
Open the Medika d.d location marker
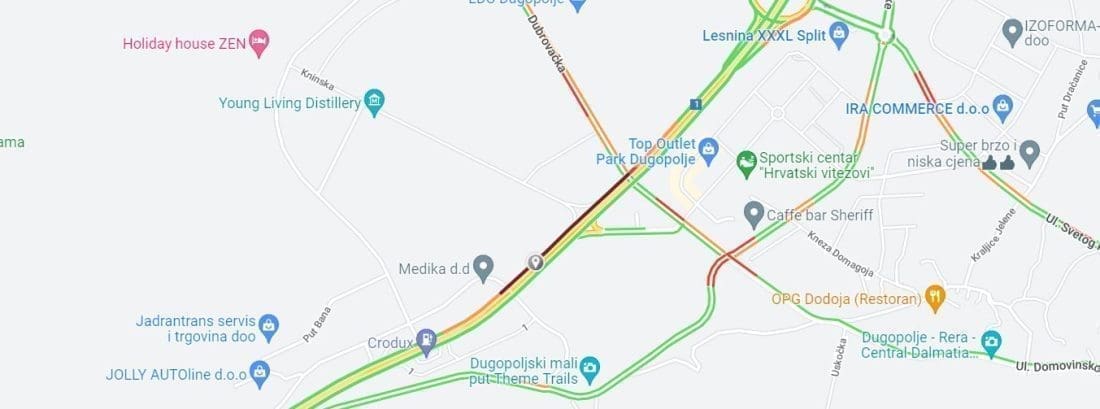(x=483, y=267)
